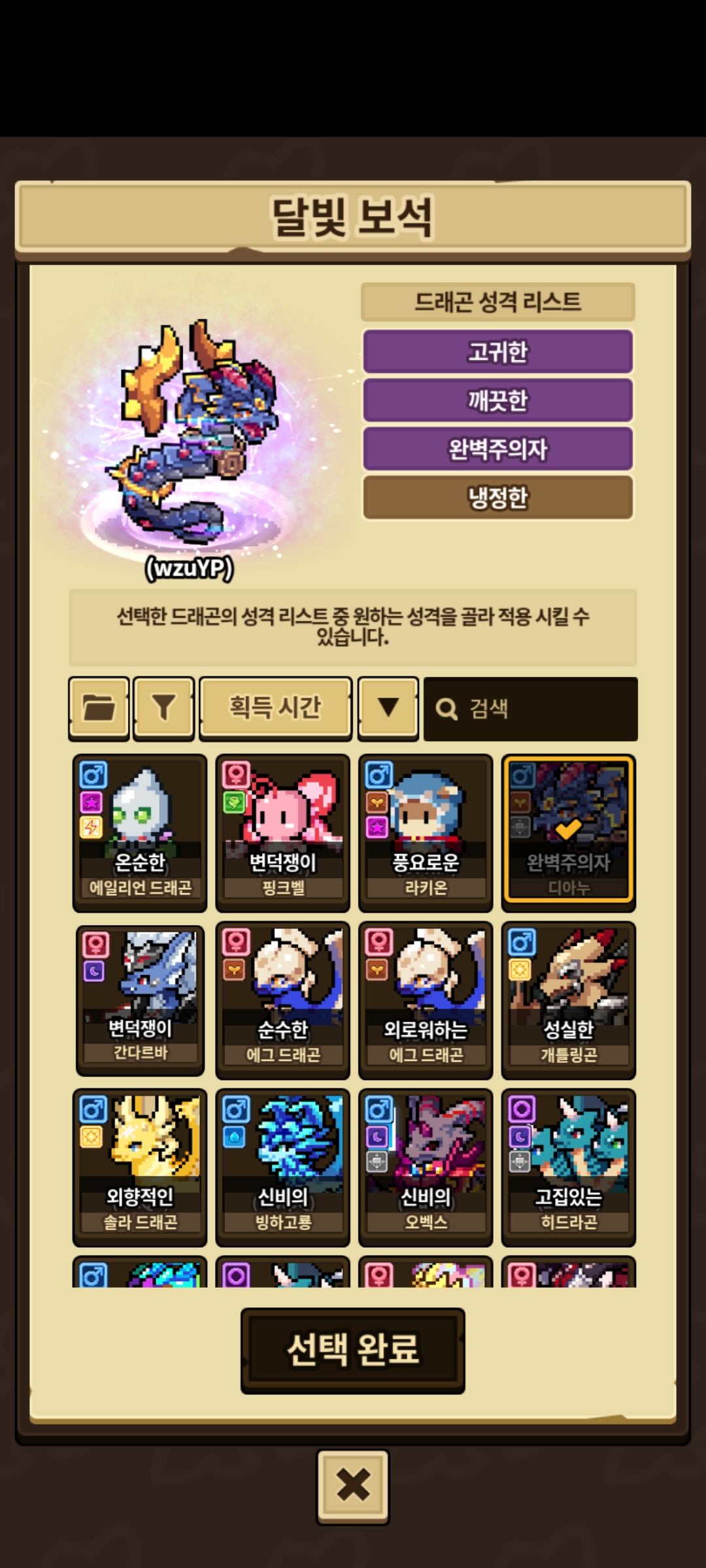
Task: Pick the 외로워하는 에그 드래곤 card
Action: tap(426, 1000)
